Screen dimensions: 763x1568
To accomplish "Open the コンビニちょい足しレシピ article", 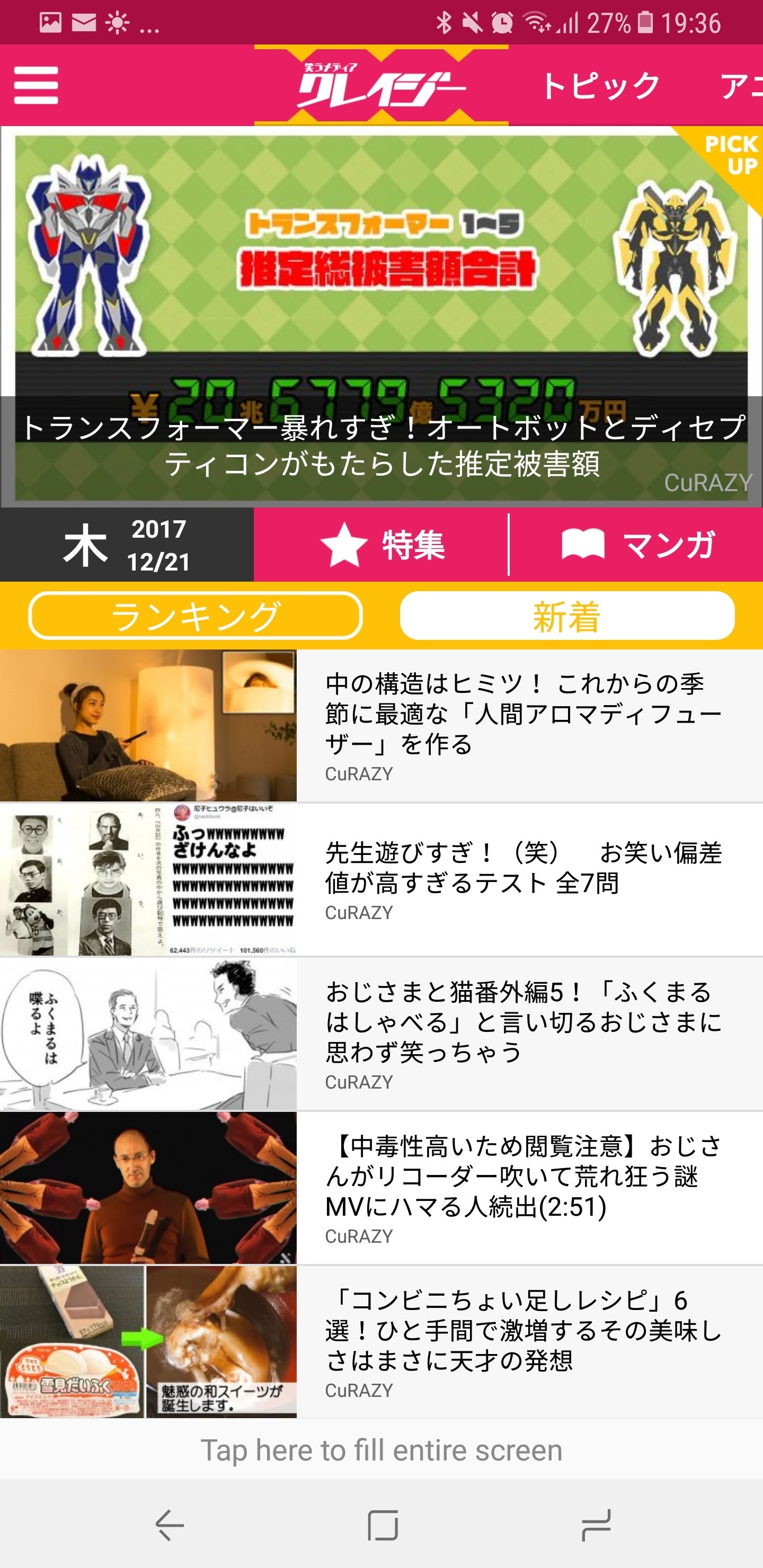I will [381, 1342].
